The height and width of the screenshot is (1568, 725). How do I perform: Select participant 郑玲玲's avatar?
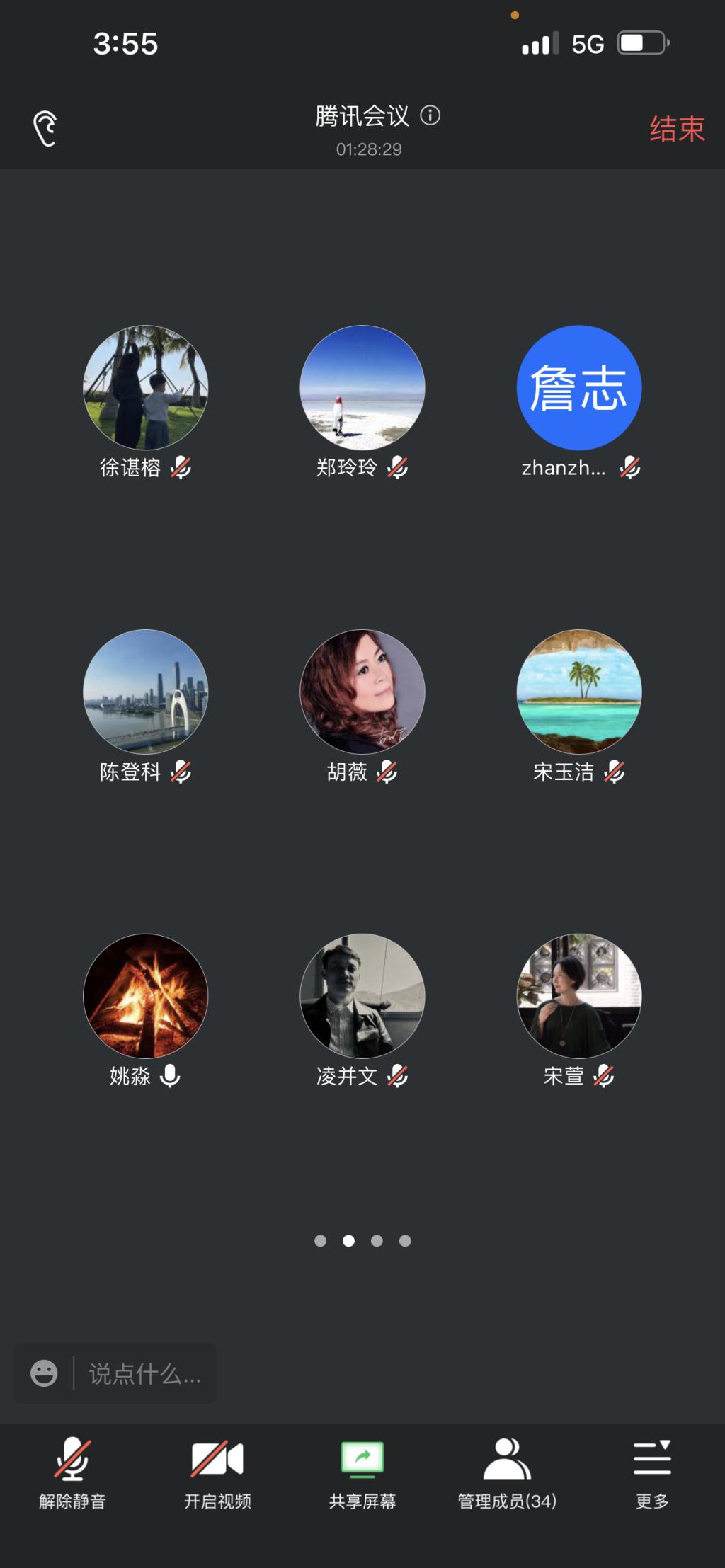tap(362, 387)
